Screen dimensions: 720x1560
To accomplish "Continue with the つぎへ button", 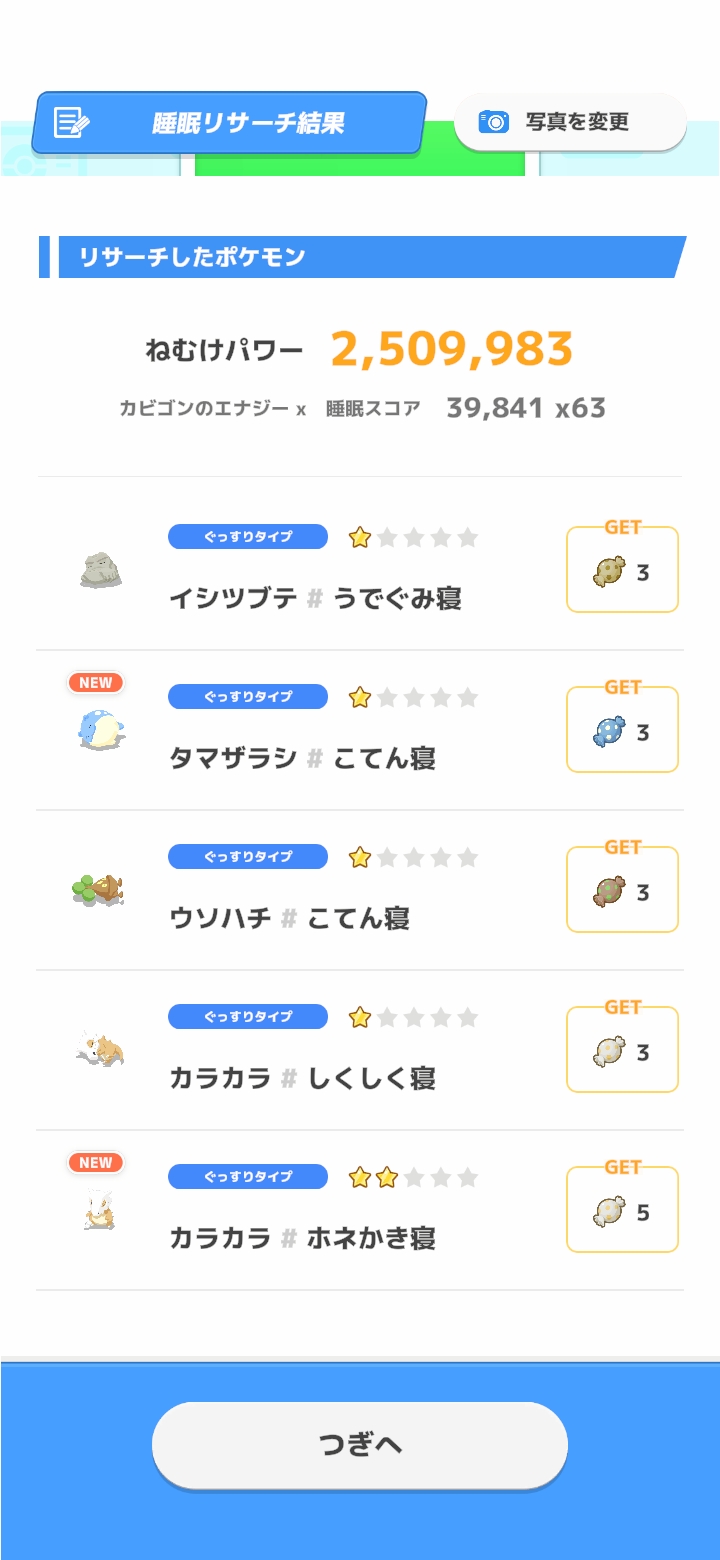I will click(360, 1445).
